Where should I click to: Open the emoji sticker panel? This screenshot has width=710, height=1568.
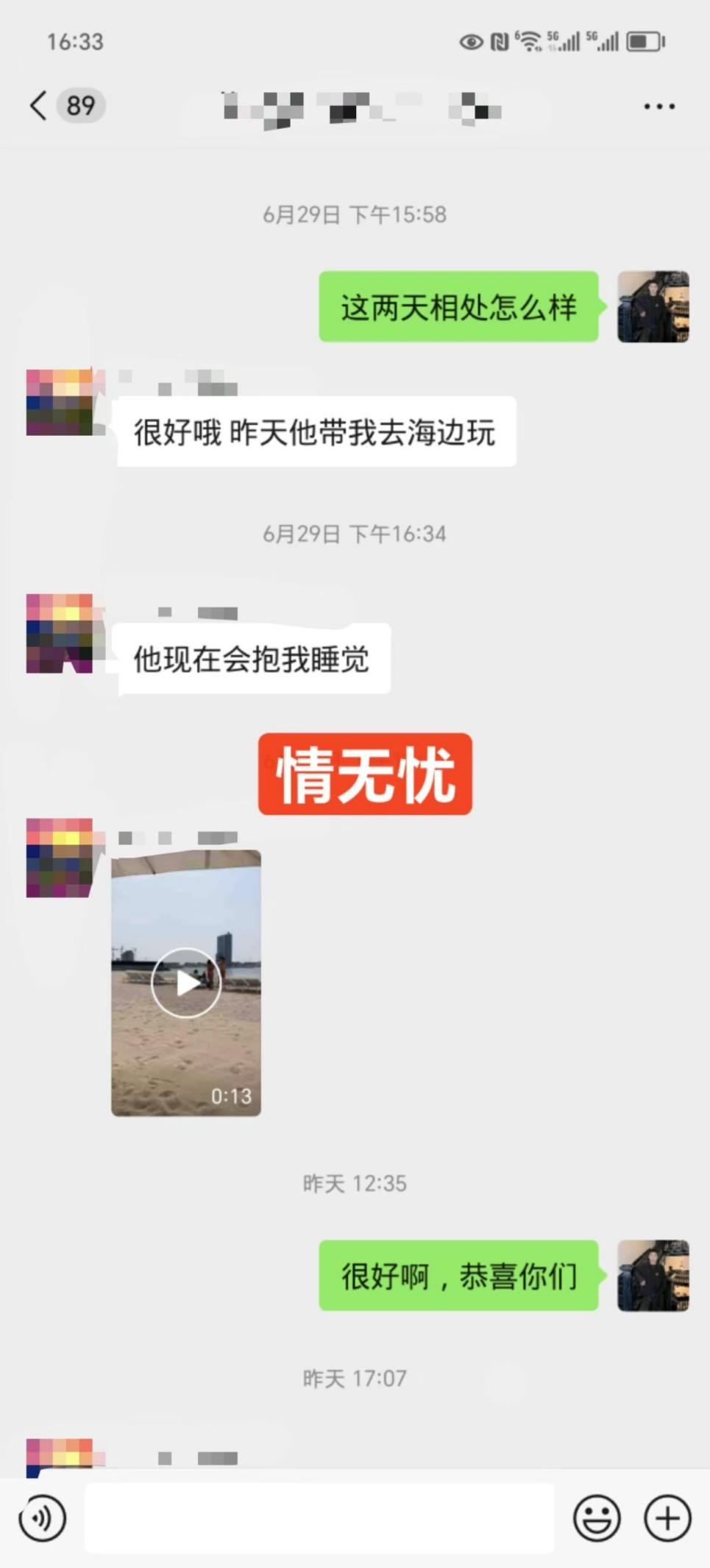click(x=596, y=1517)
